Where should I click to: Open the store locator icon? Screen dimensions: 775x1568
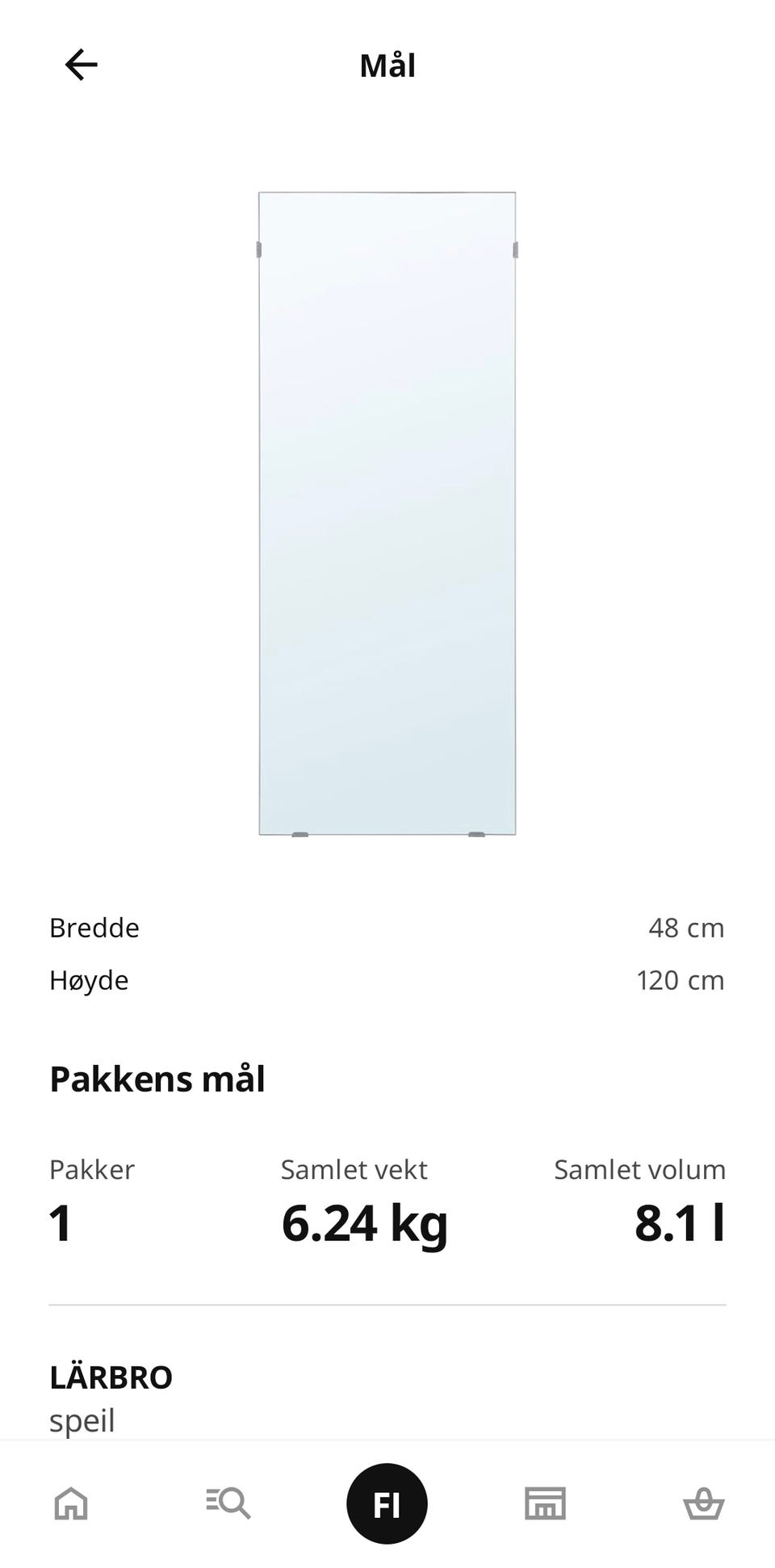tap(545, 1503)
